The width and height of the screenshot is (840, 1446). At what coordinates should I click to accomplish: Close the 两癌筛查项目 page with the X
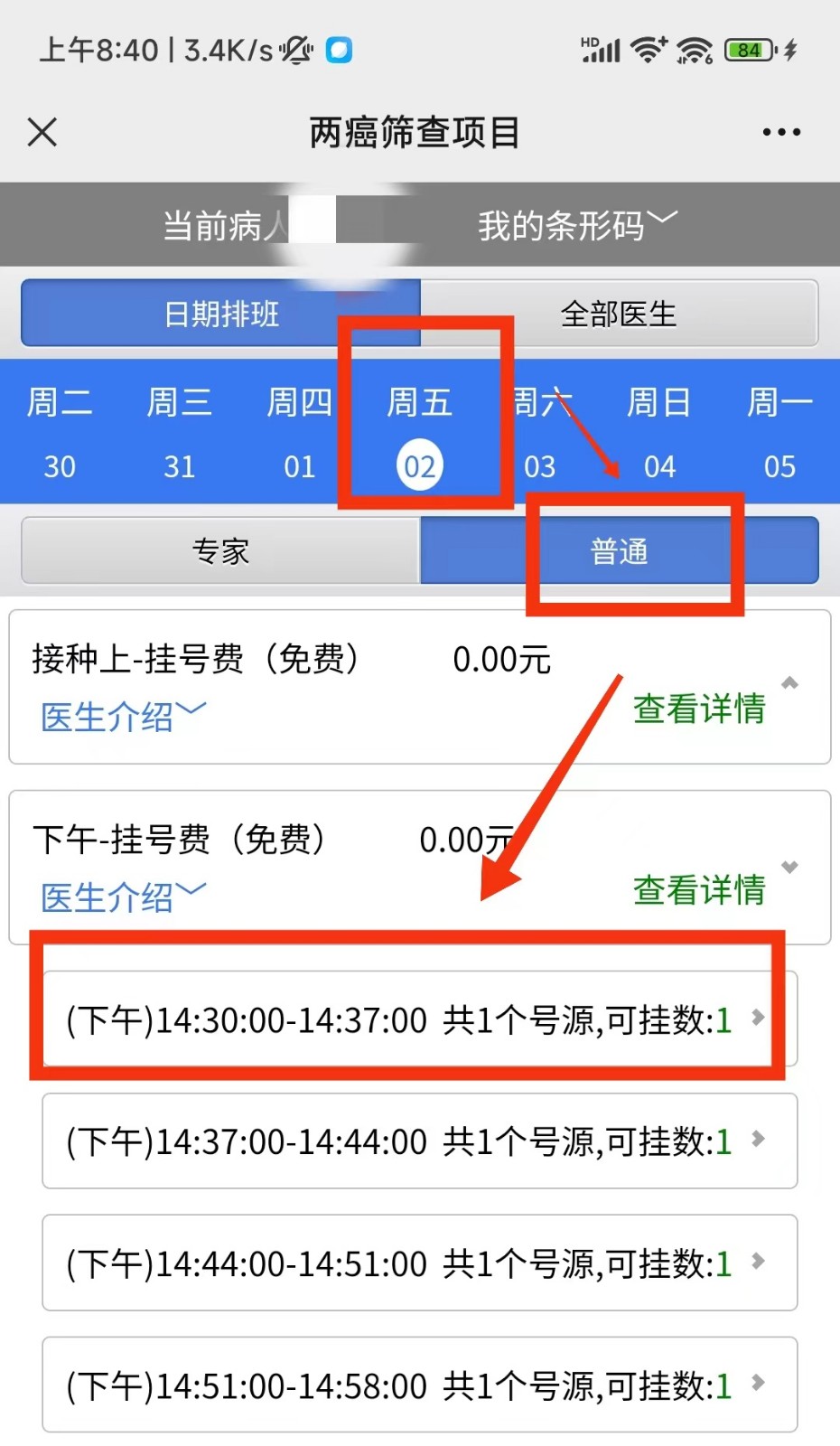coord(42,132)
